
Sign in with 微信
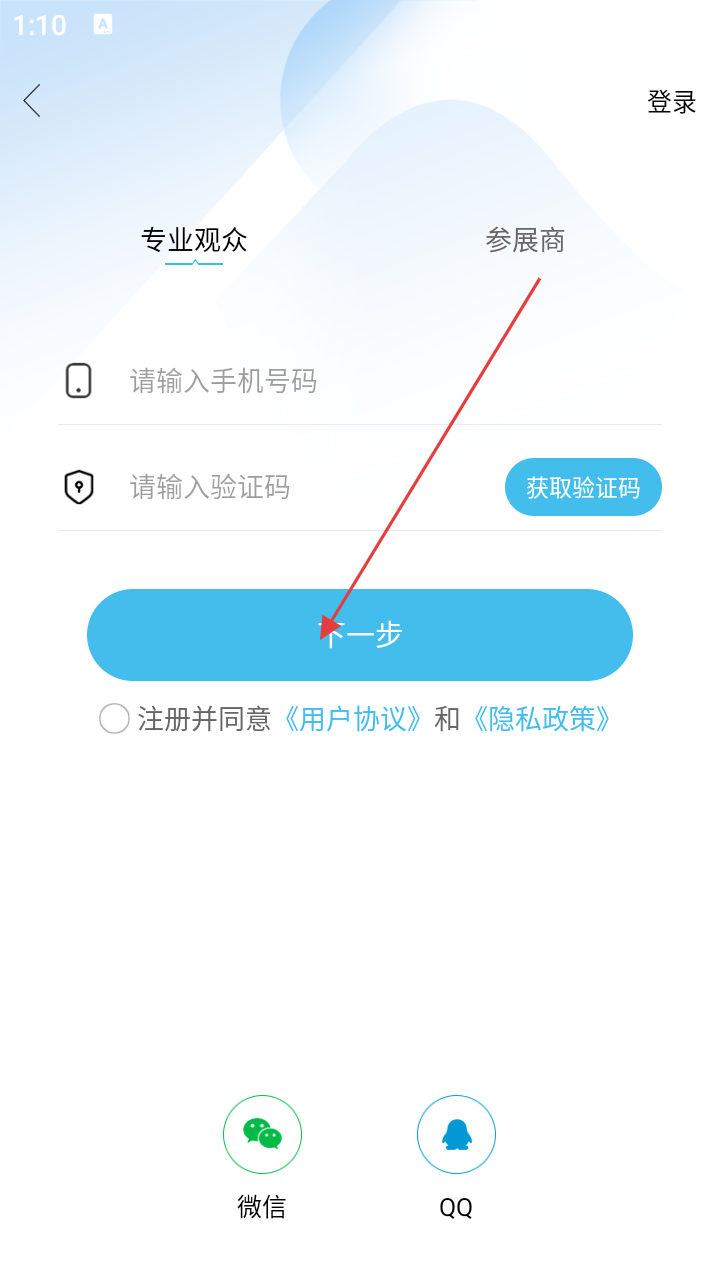pyautogui.click(x=262, y=1134)
